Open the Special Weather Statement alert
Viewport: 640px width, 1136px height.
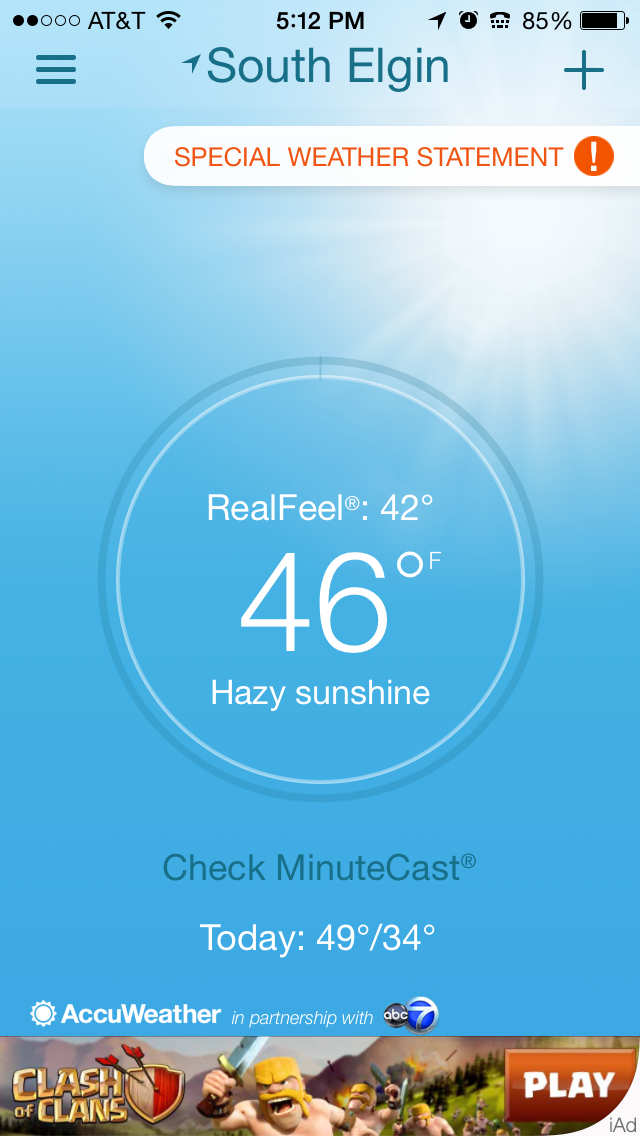pyautogui.click(x=392, y=157)
